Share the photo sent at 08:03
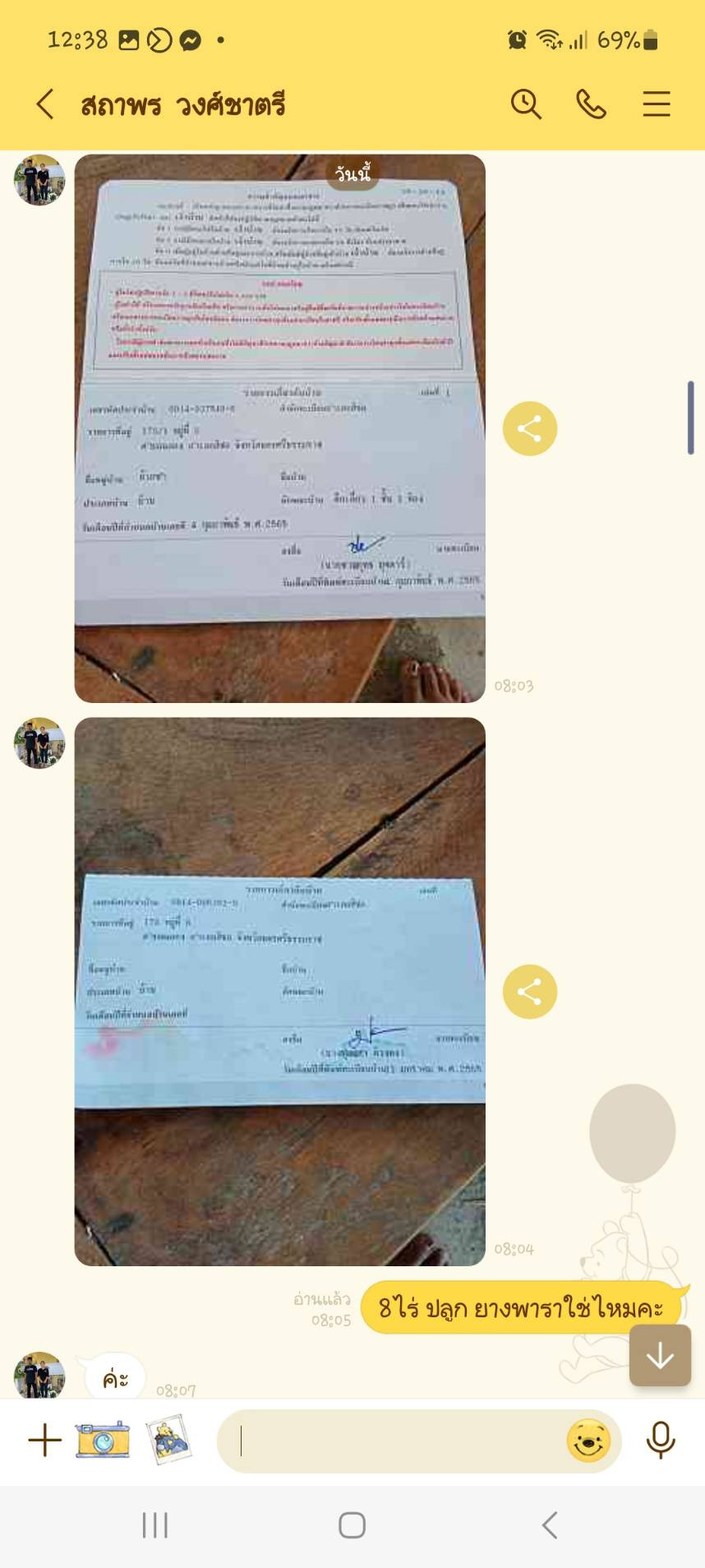 530,428
